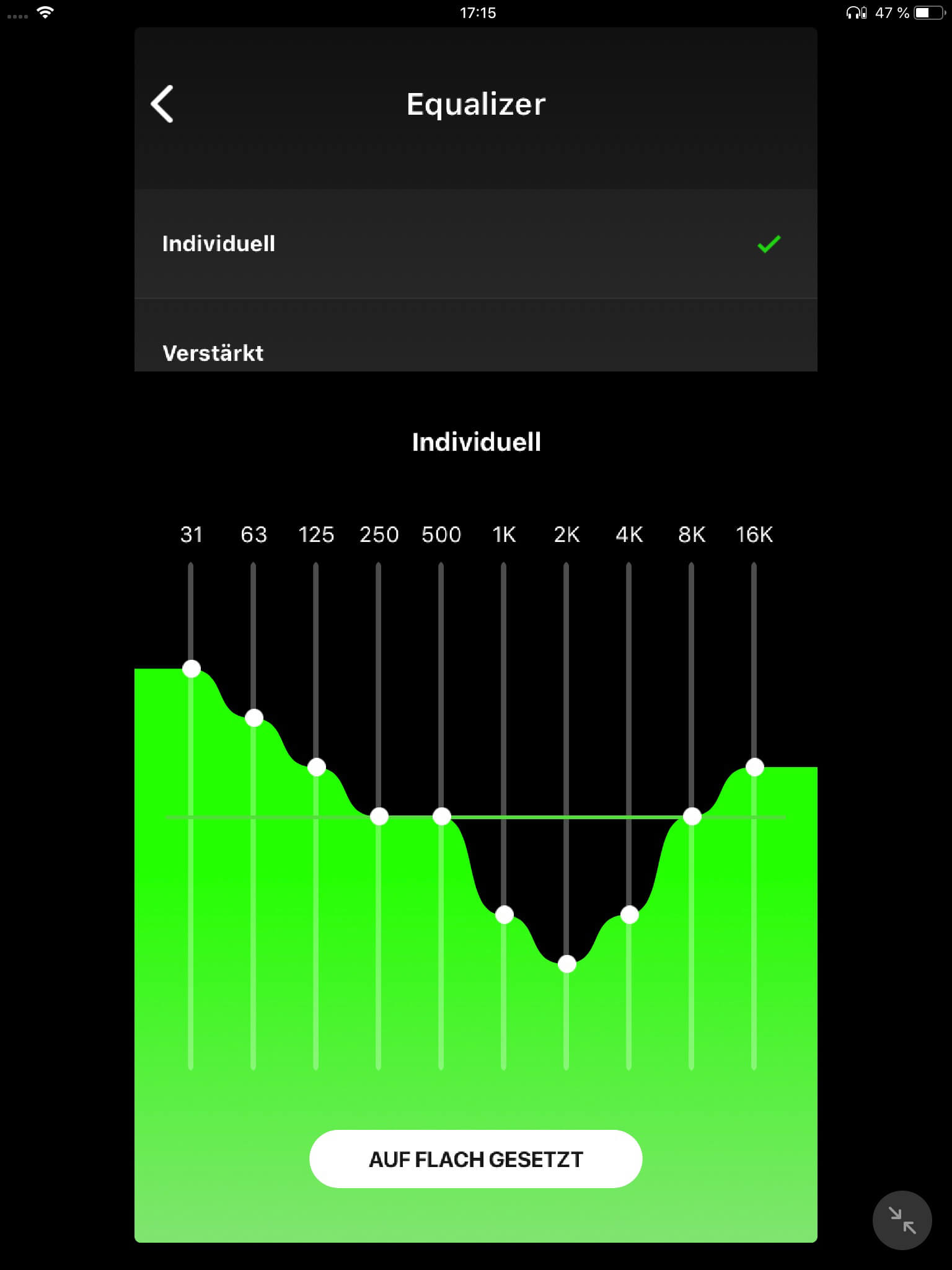Screen dimensions: 952x1270
Task: Tap the 250 Hz slider handle
Action: pyautogui.click(x=379, y=816)
